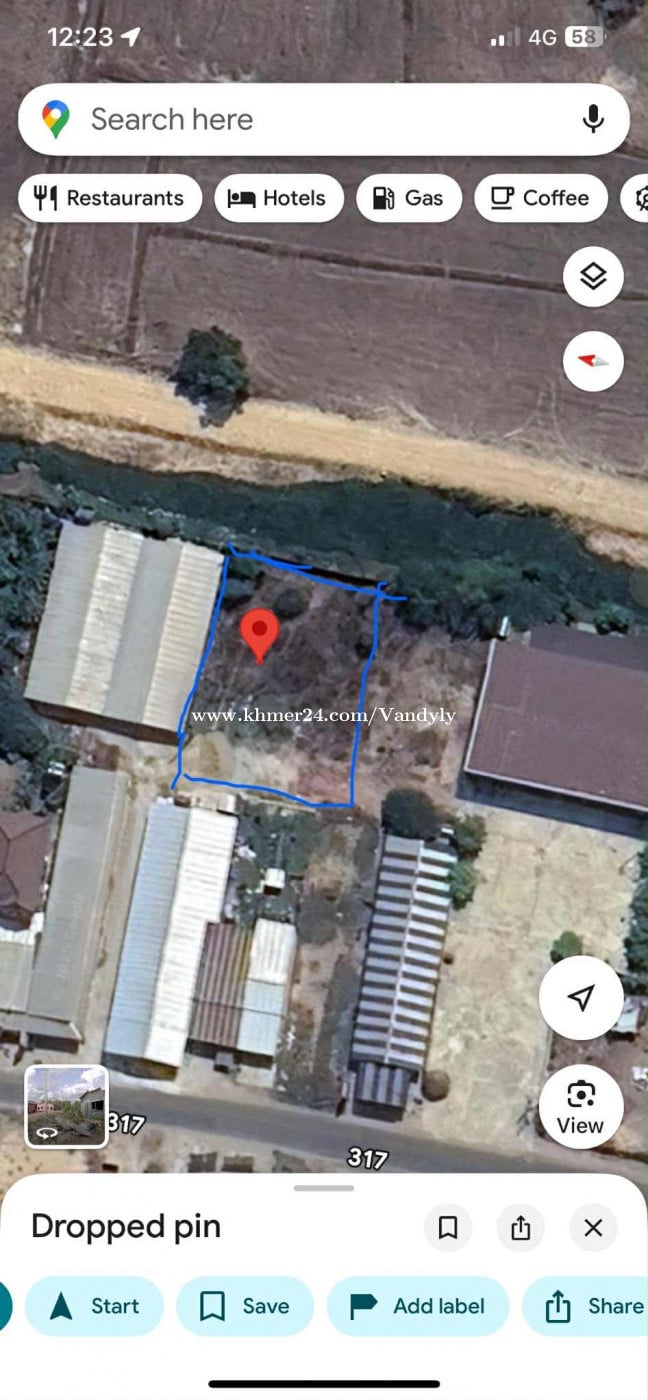
Task: Start navigation to the dropped pin
Action: click(x=95, y=1306)
